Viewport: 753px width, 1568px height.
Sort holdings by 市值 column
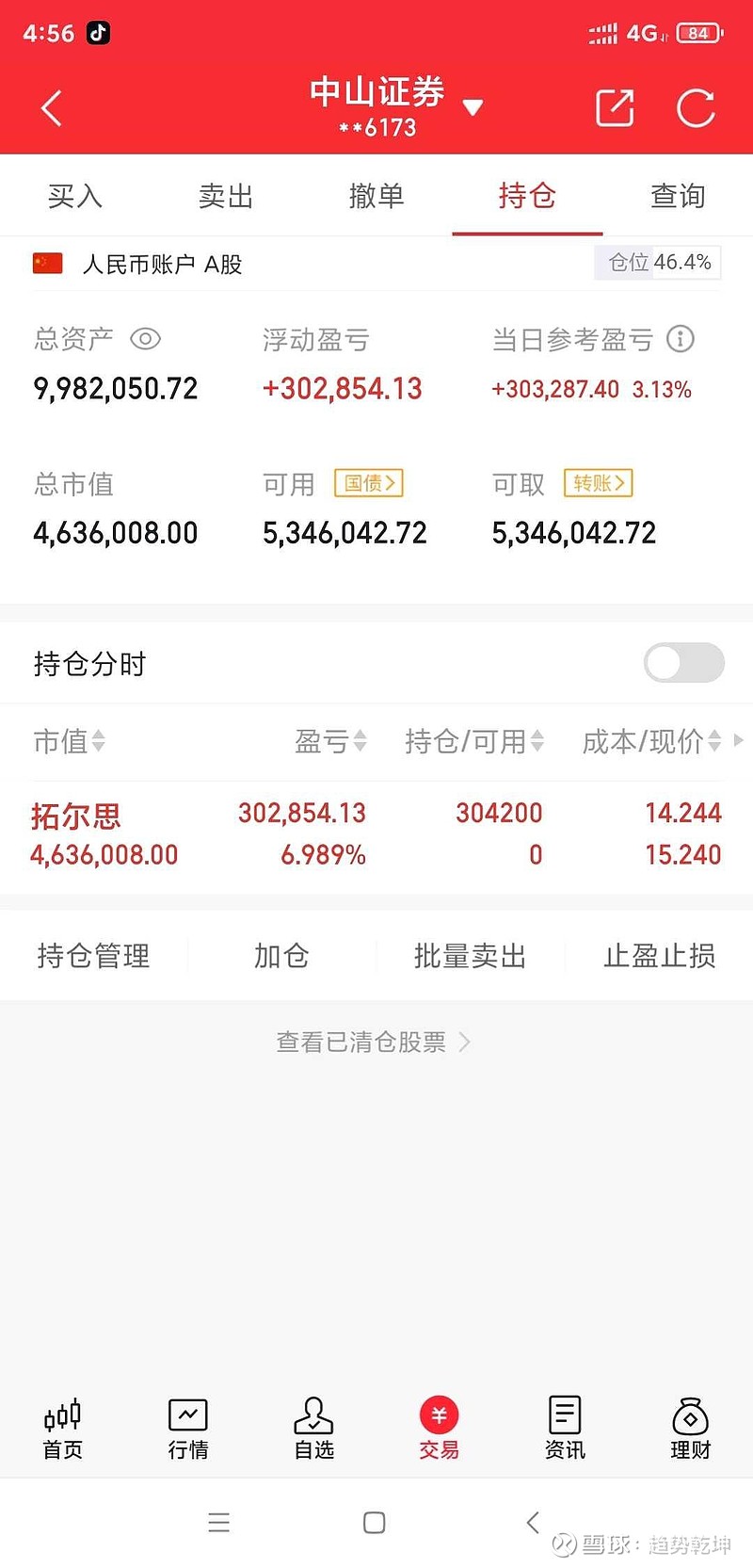pyautogui.click(x=69, y=741)
